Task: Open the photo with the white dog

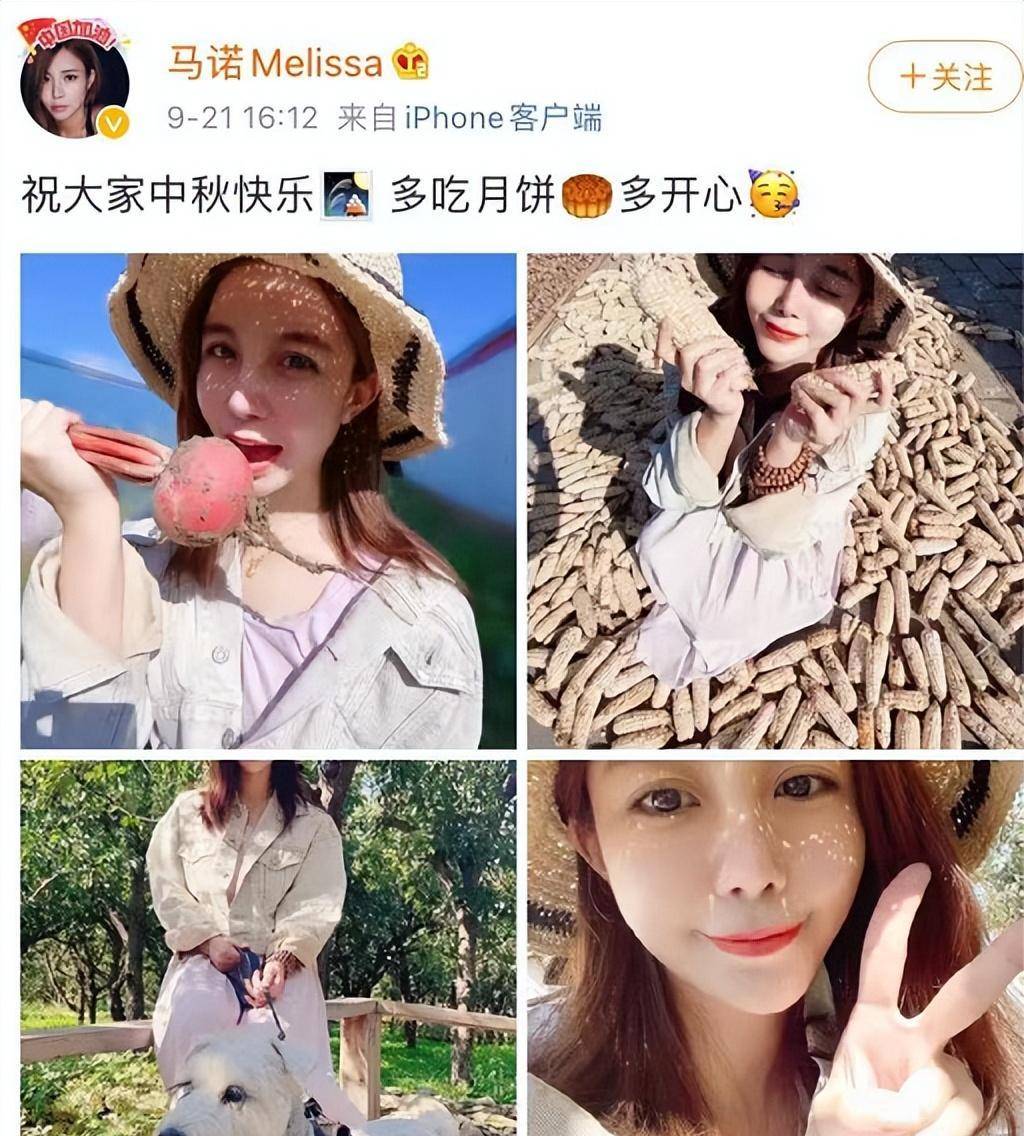Action: [x=268, y=947]
